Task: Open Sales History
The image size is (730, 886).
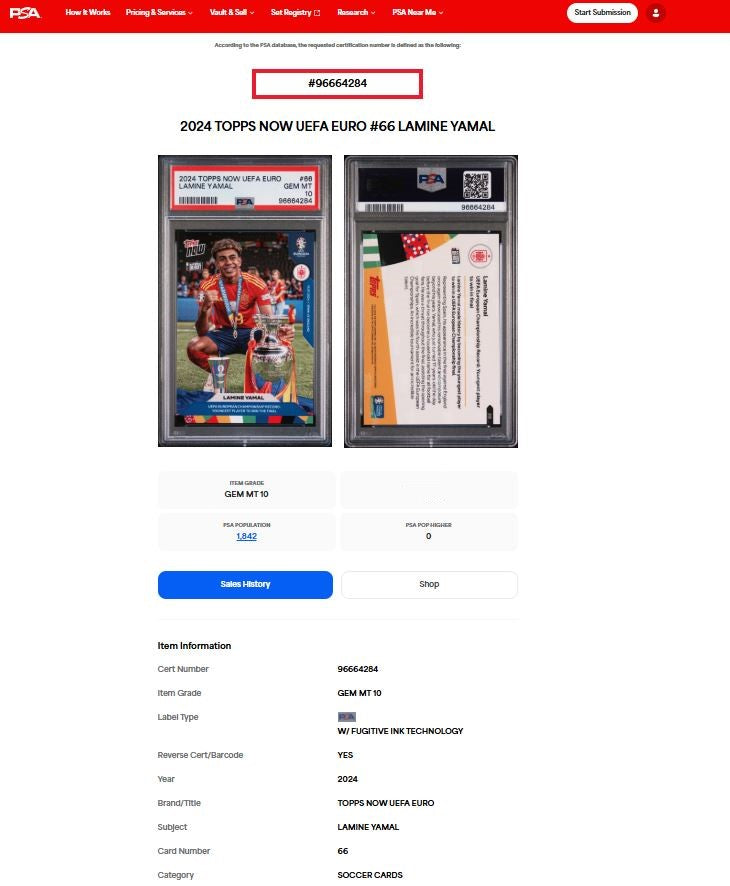Action: tap(245, 584)
